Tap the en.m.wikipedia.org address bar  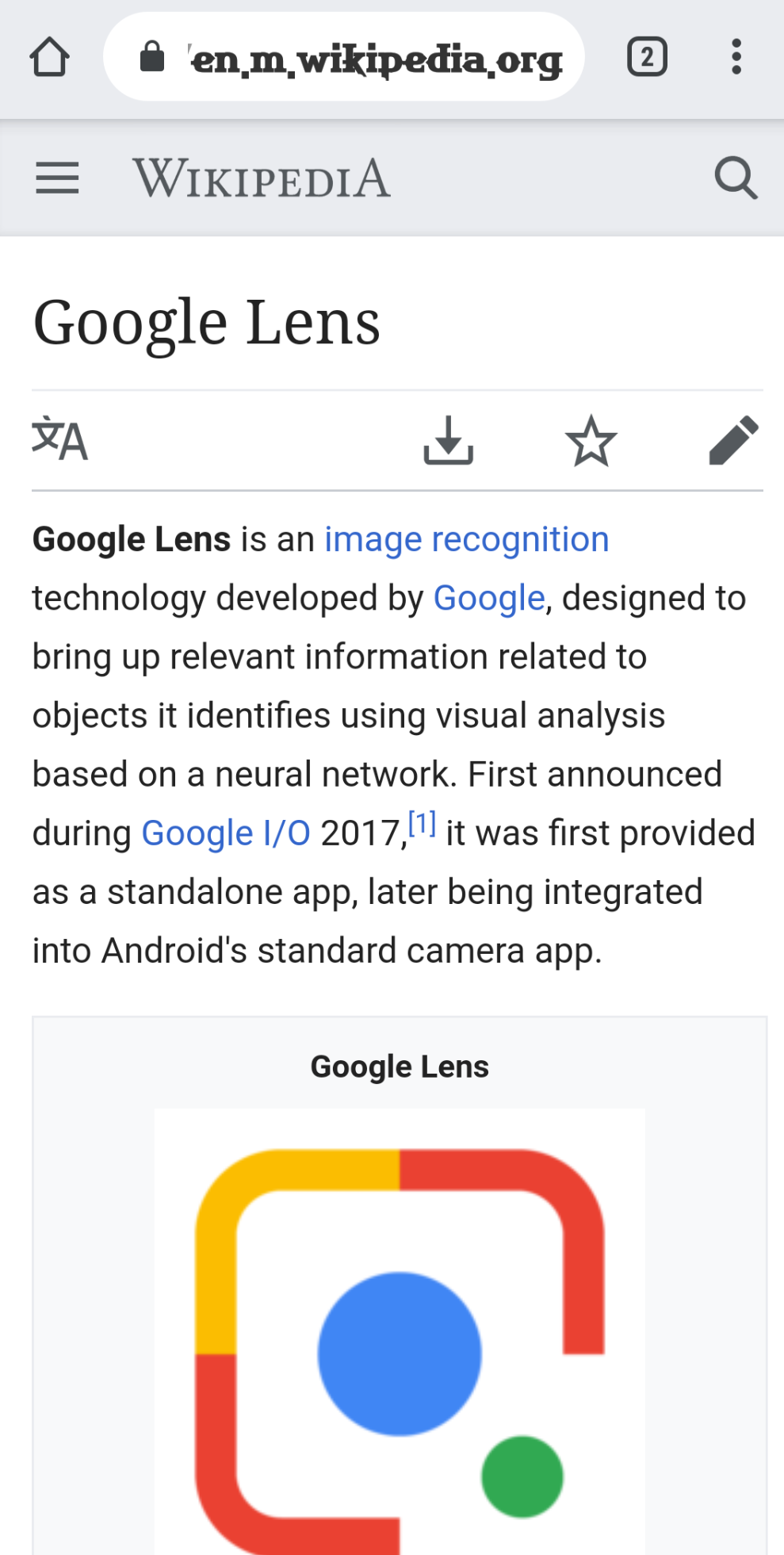coord(344,57)
